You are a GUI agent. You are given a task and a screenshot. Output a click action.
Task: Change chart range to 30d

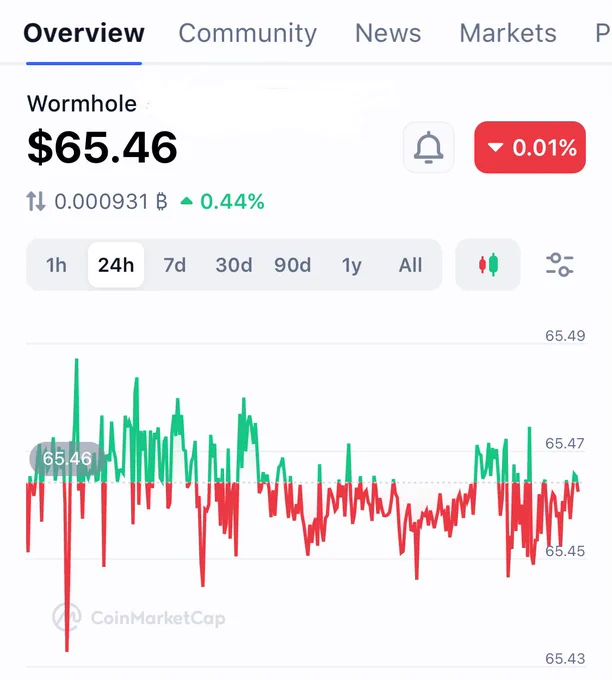click(234, 265)
